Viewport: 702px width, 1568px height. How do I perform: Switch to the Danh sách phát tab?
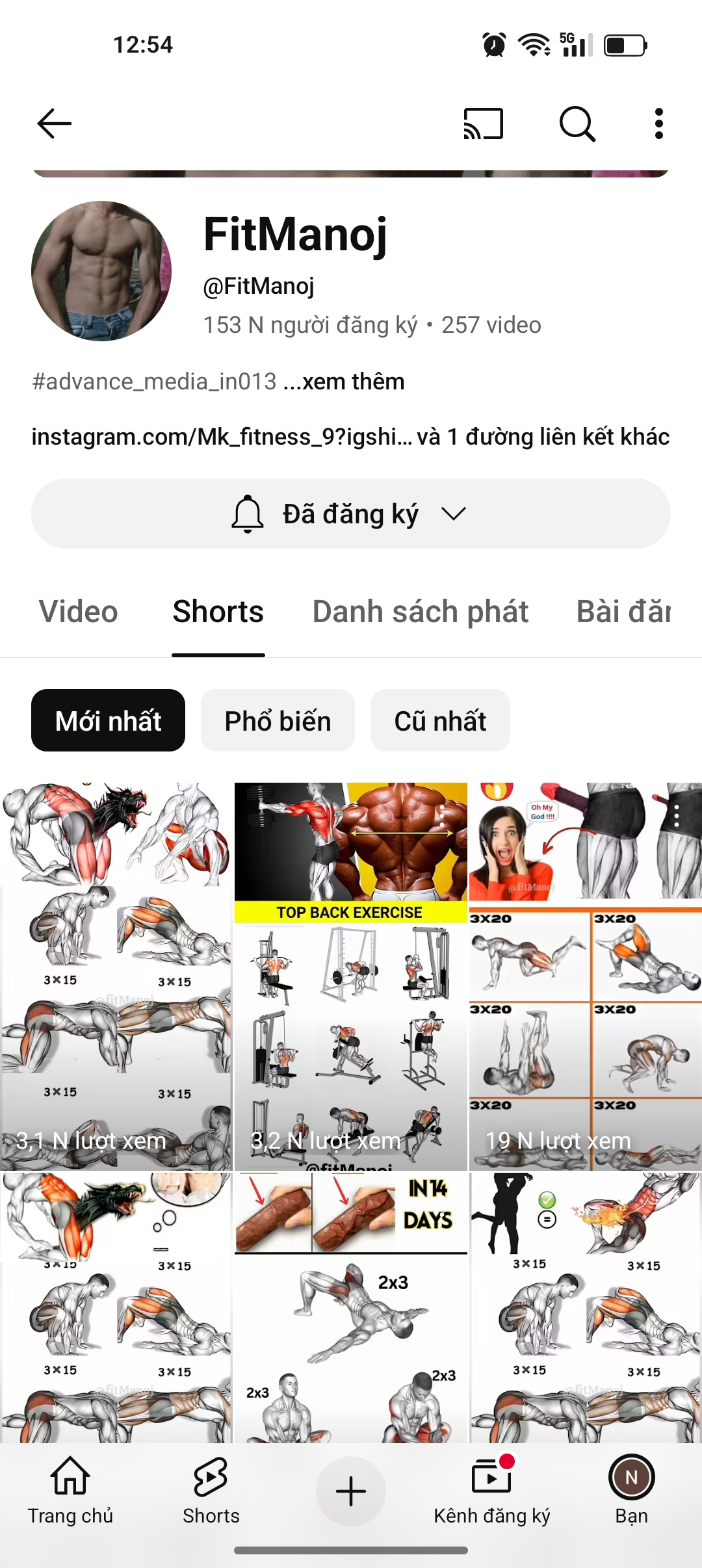click(420, 612)
